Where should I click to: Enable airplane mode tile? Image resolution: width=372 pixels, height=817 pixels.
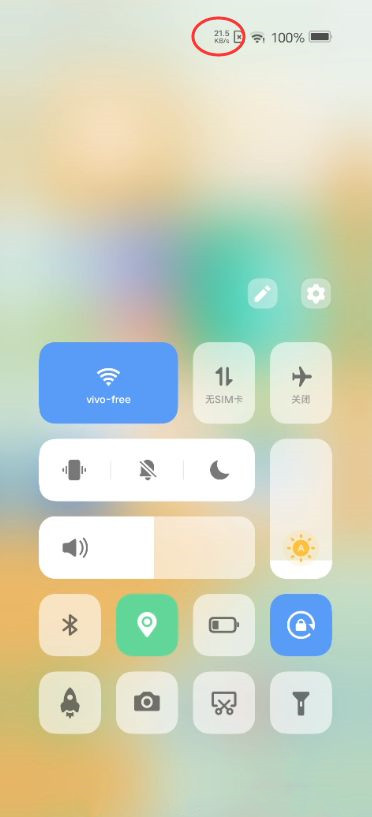[x=301, y=382]
